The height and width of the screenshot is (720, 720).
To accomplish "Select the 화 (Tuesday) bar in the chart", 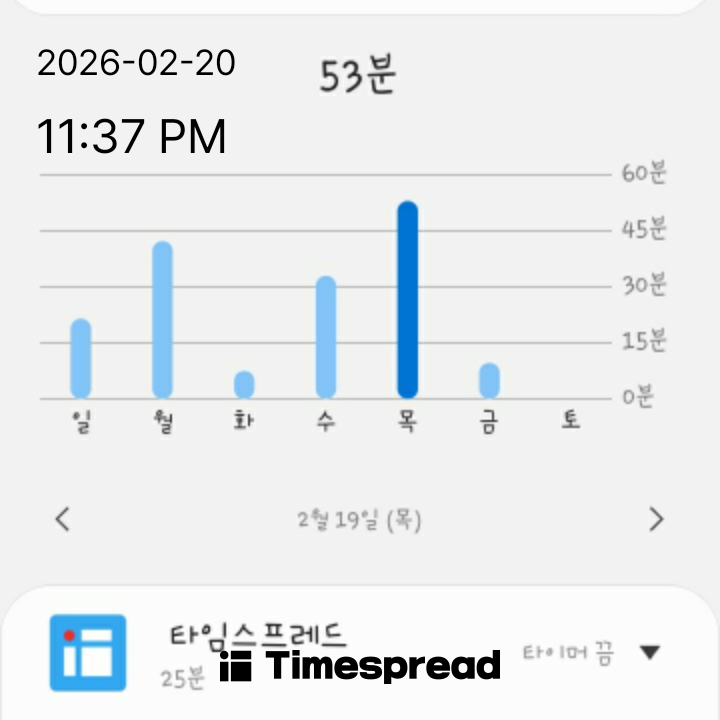I will point(244,384).
